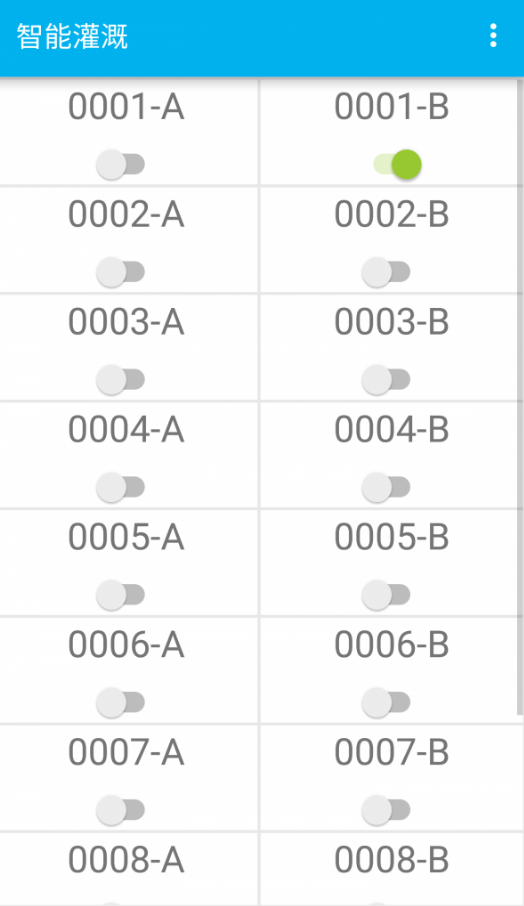Viewport: 524px width, 906px height.
Task: Switch on the 0006-A toggle
Action: (x=120, y=703)
